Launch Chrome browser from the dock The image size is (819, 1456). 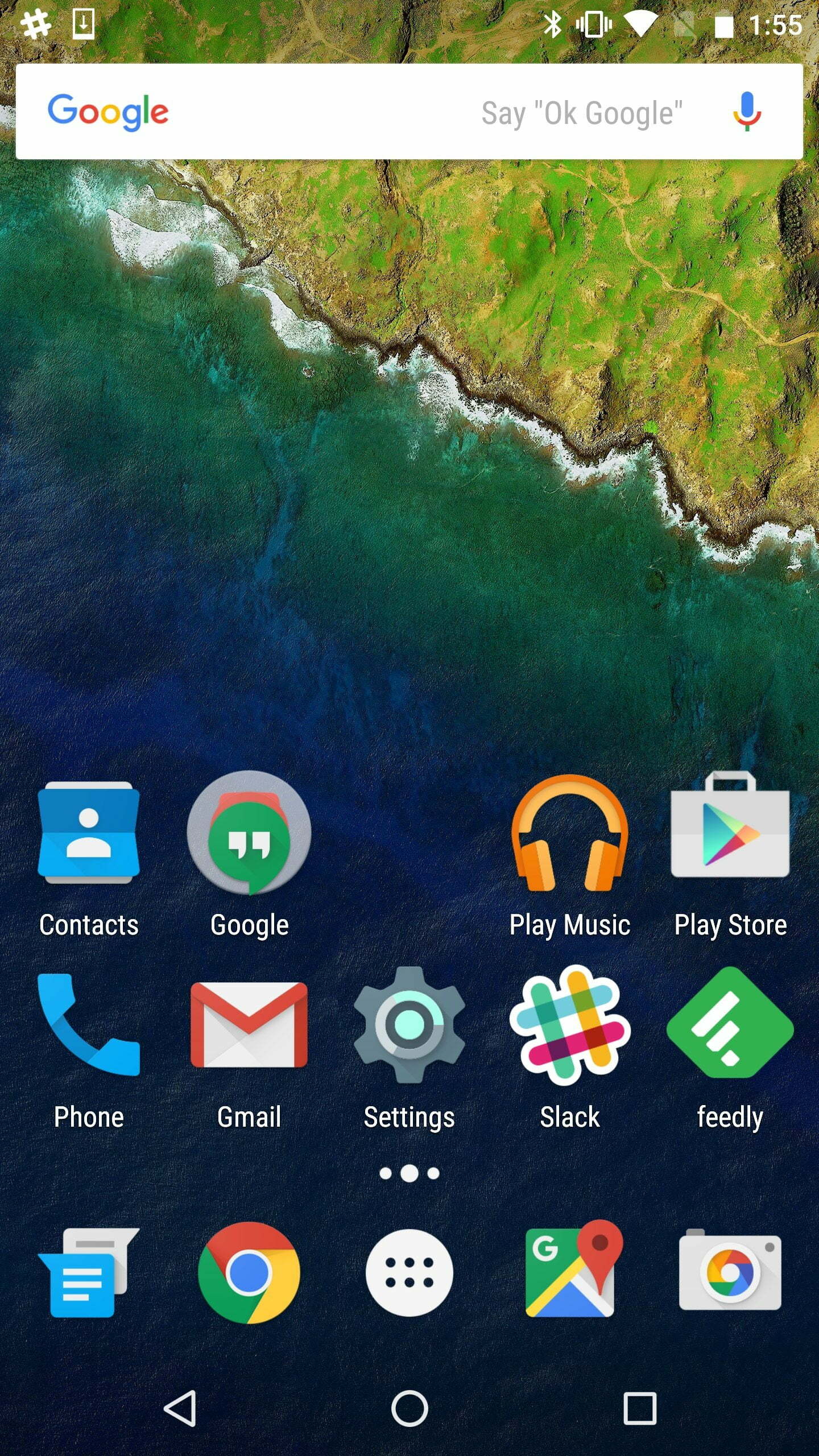click(249, 1273)
